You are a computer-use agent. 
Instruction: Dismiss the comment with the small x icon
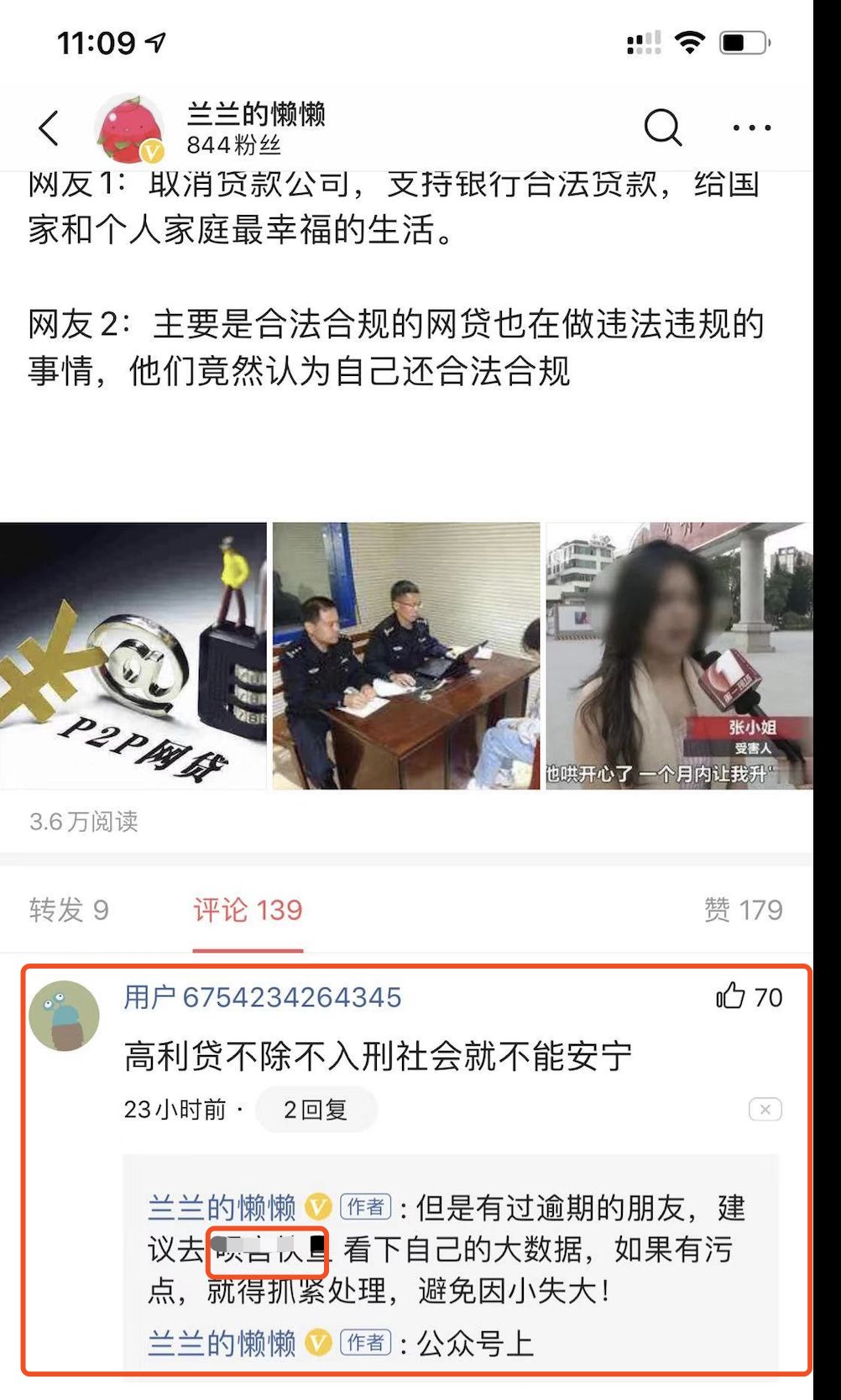(x=765, y=1110)
